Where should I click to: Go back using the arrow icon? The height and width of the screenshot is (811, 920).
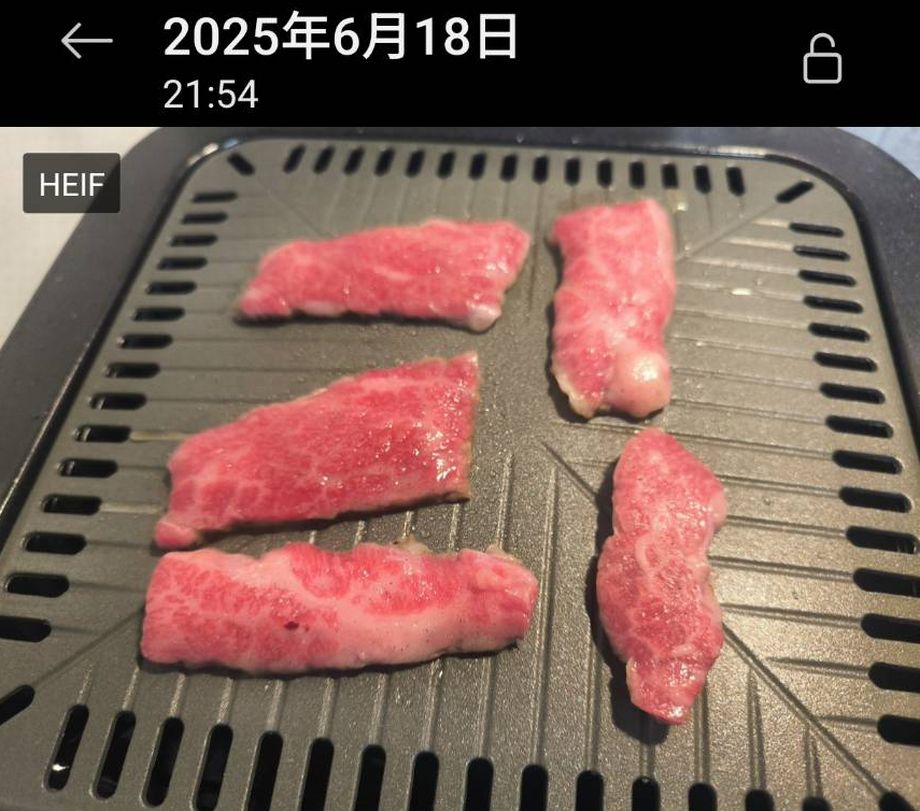click(x=86, y=41)
